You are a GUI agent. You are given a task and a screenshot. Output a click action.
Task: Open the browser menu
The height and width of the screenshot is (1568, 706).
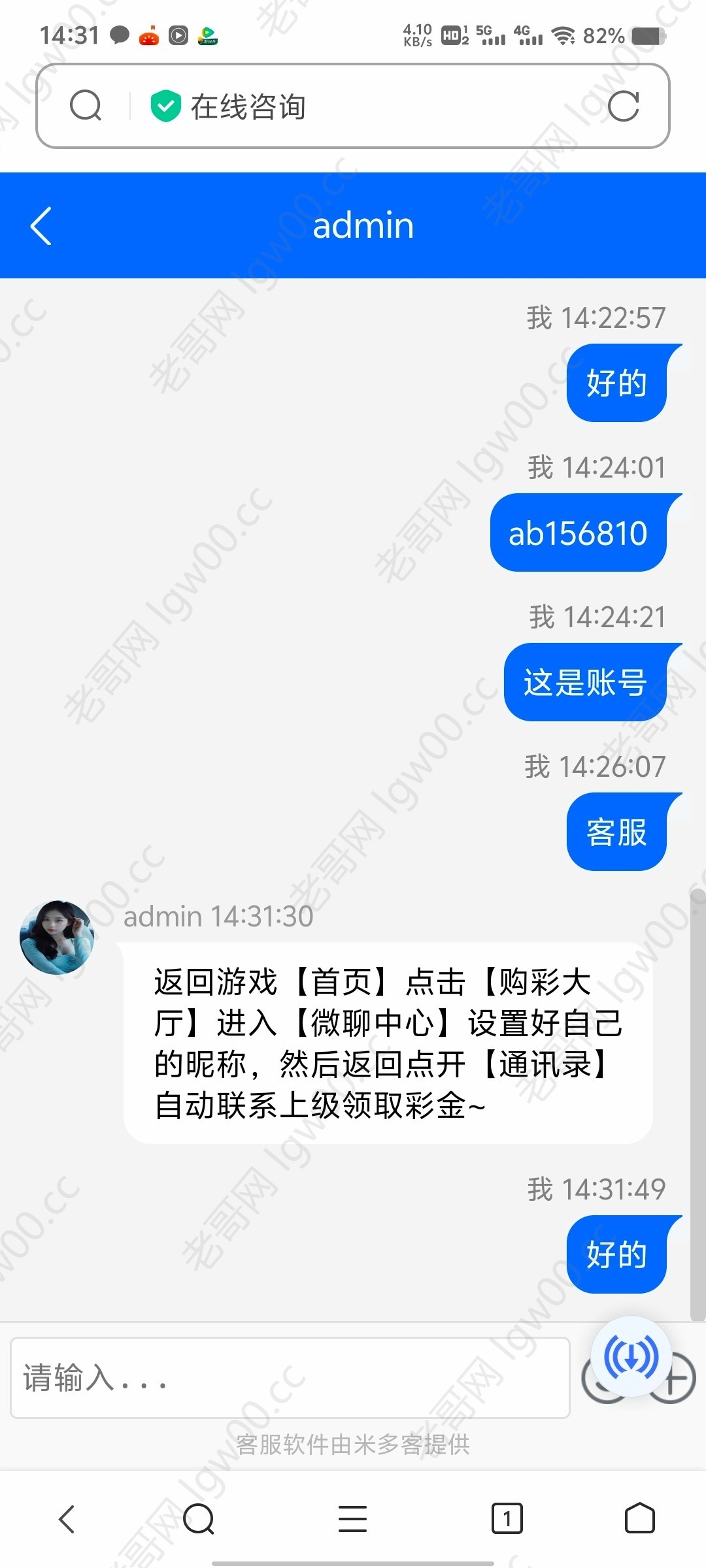pos(352,1518)
